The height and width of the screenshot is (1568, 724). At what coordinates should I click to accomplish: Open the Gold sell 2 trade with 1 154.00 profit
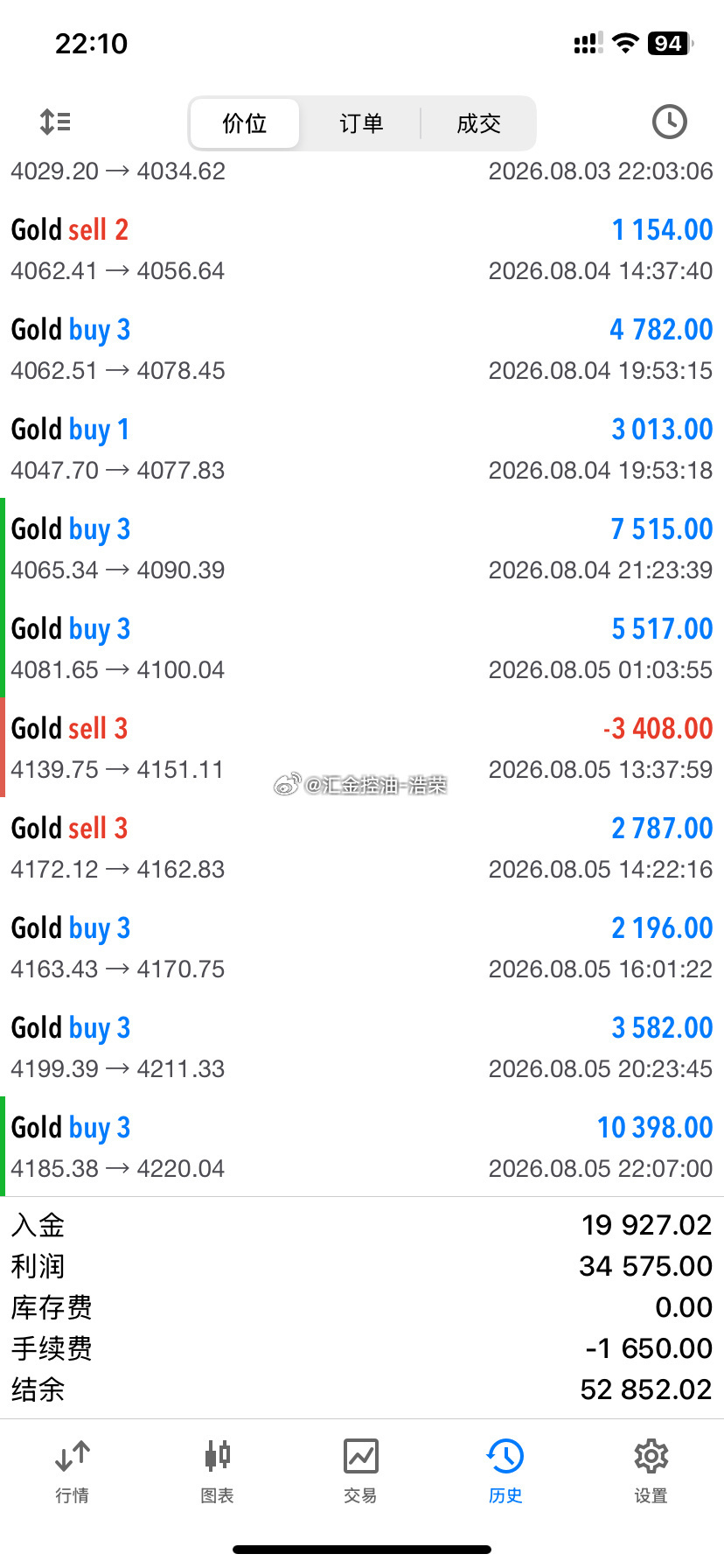[x=362, y=248]
